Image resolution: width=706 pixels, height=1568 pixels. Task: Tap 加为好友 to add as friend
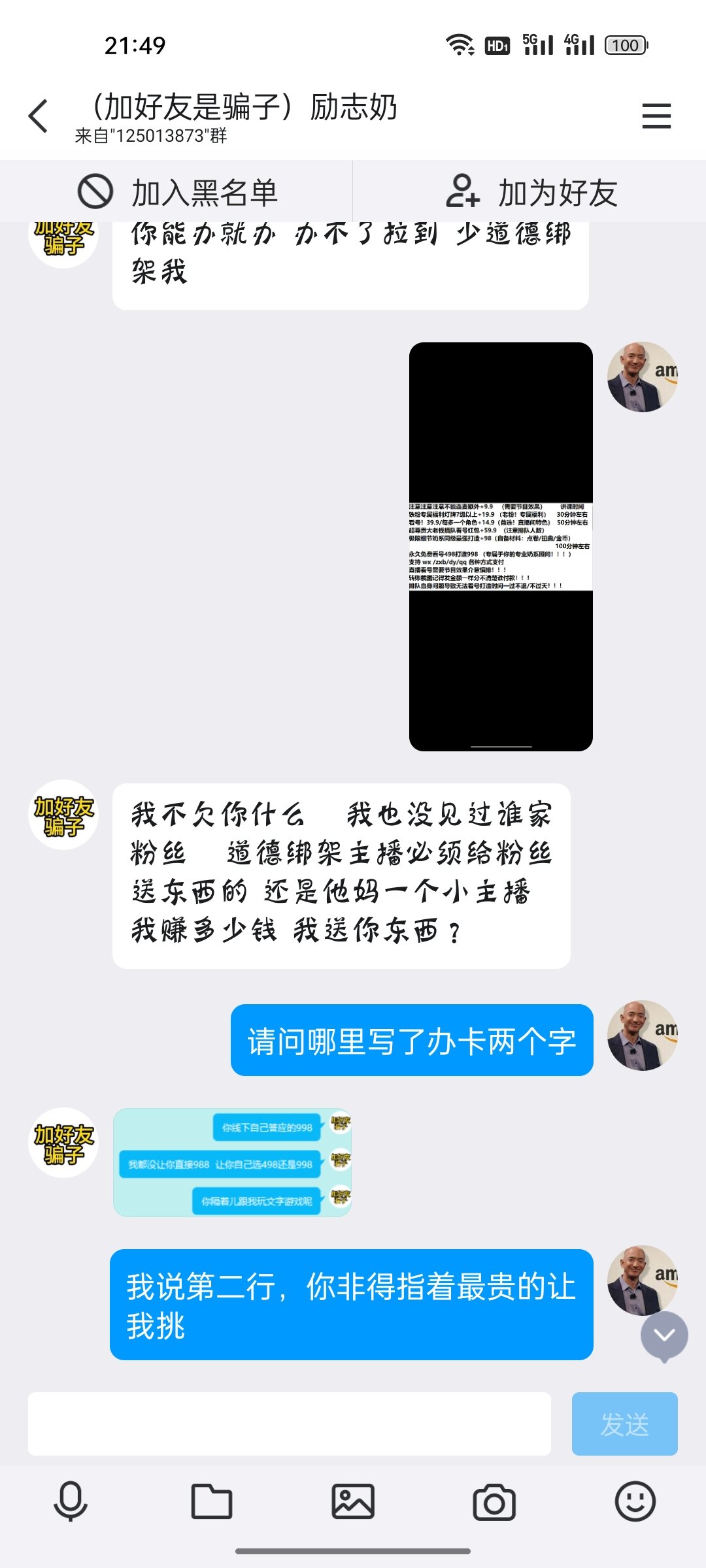click(531, 192)
